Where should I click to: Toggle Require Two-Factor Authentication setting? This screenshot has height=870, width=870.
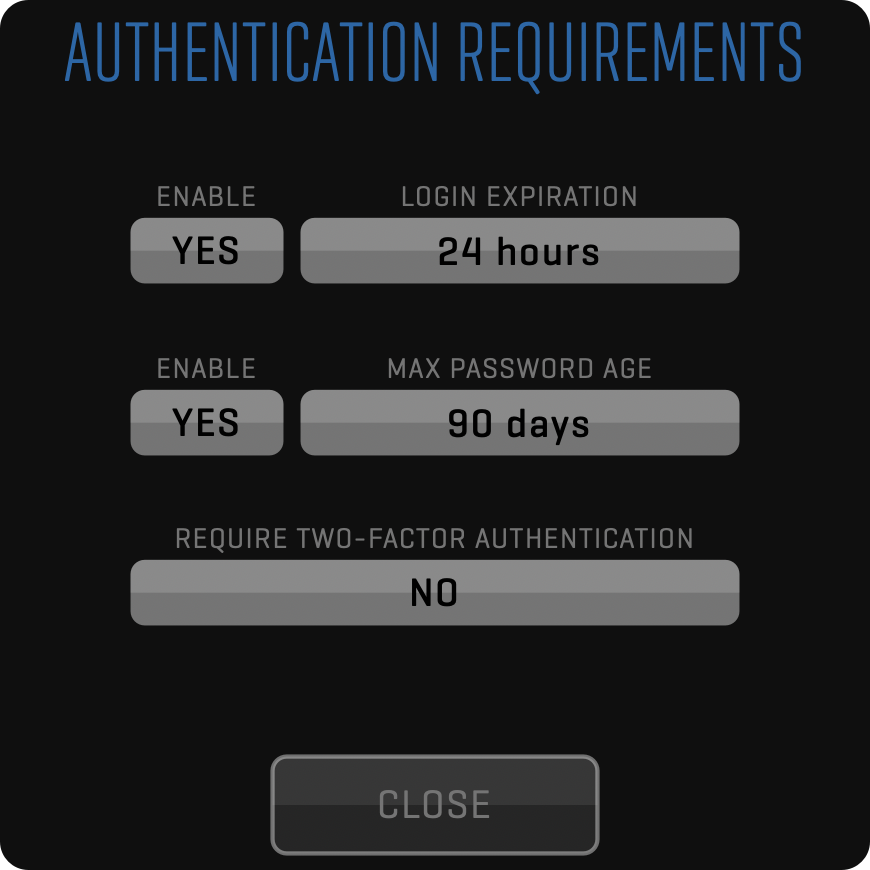(434, 593)
